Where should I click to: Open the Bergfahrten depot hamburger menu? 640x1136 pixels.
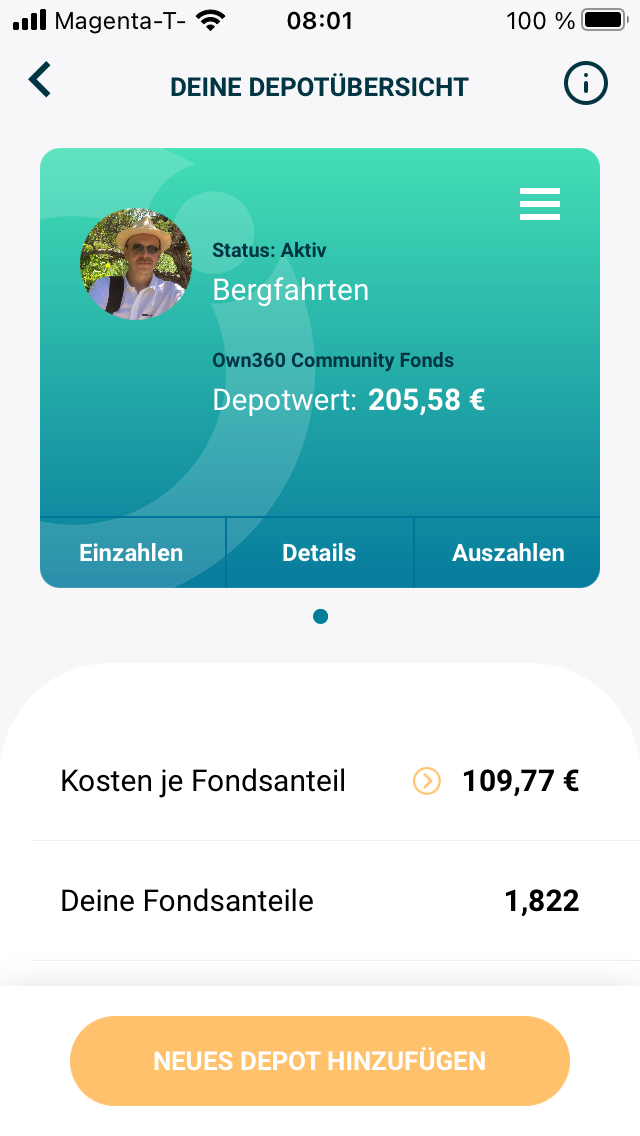(x=540, y=204)
